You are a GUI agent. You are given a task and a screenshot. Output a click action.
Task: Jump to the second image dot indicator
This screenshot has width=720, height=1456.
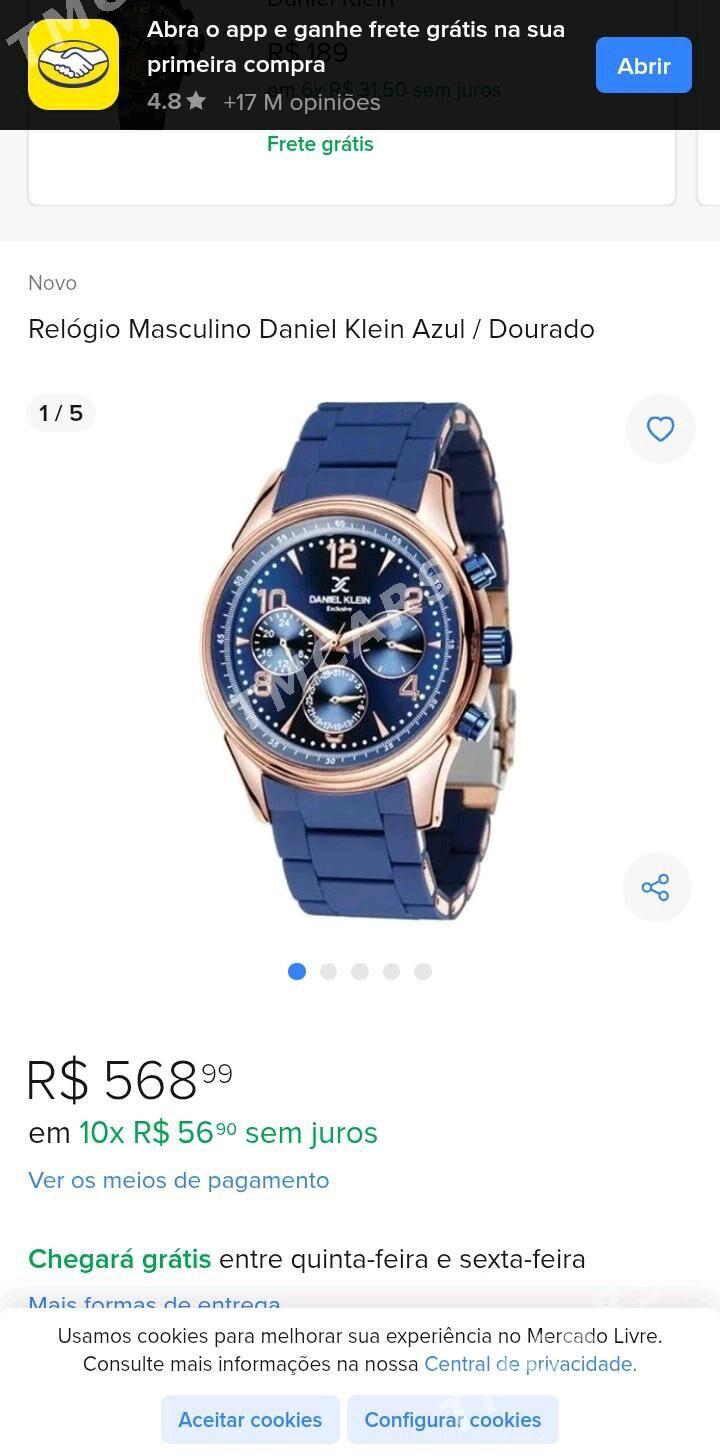[x=328, y=971]
